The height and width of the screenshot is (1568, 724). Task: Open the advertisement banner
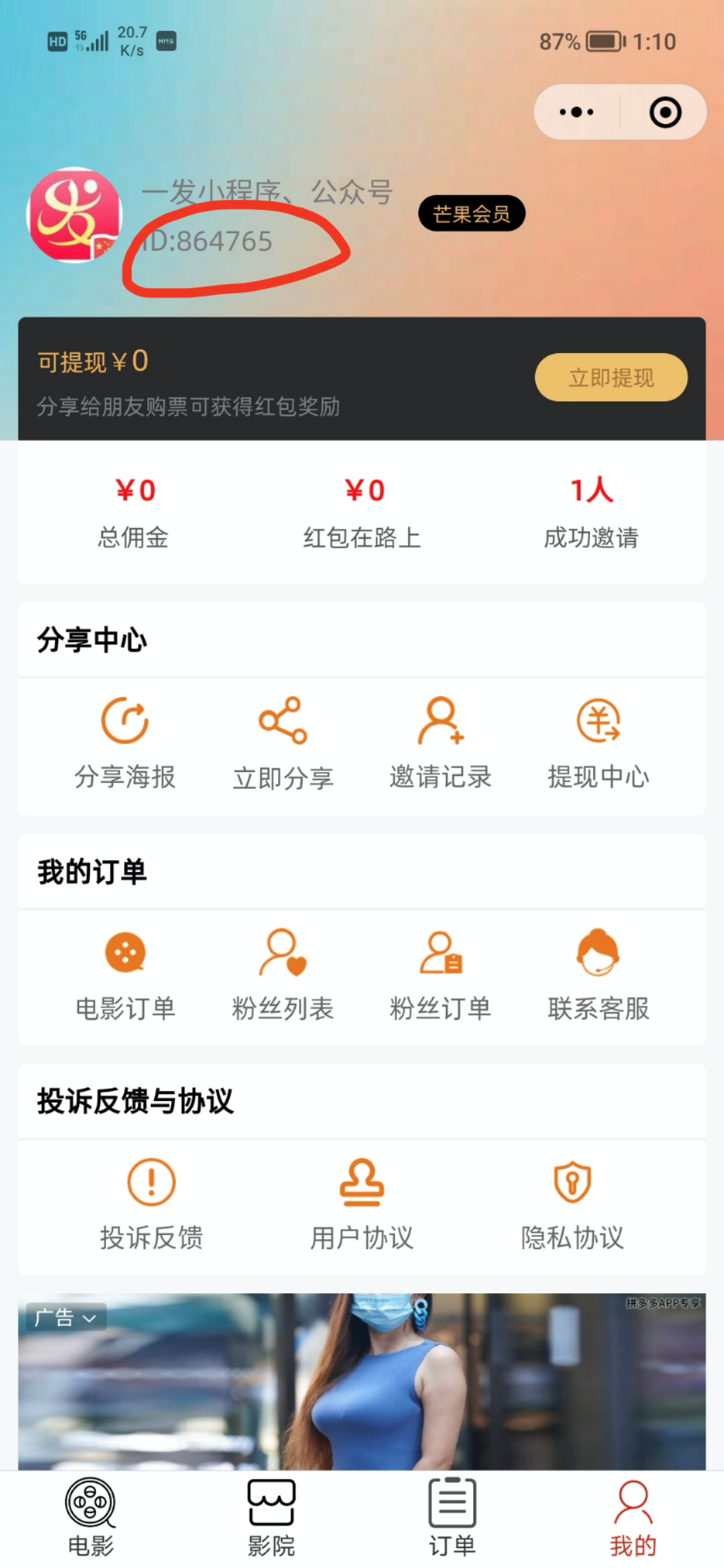click(362, 1387)
